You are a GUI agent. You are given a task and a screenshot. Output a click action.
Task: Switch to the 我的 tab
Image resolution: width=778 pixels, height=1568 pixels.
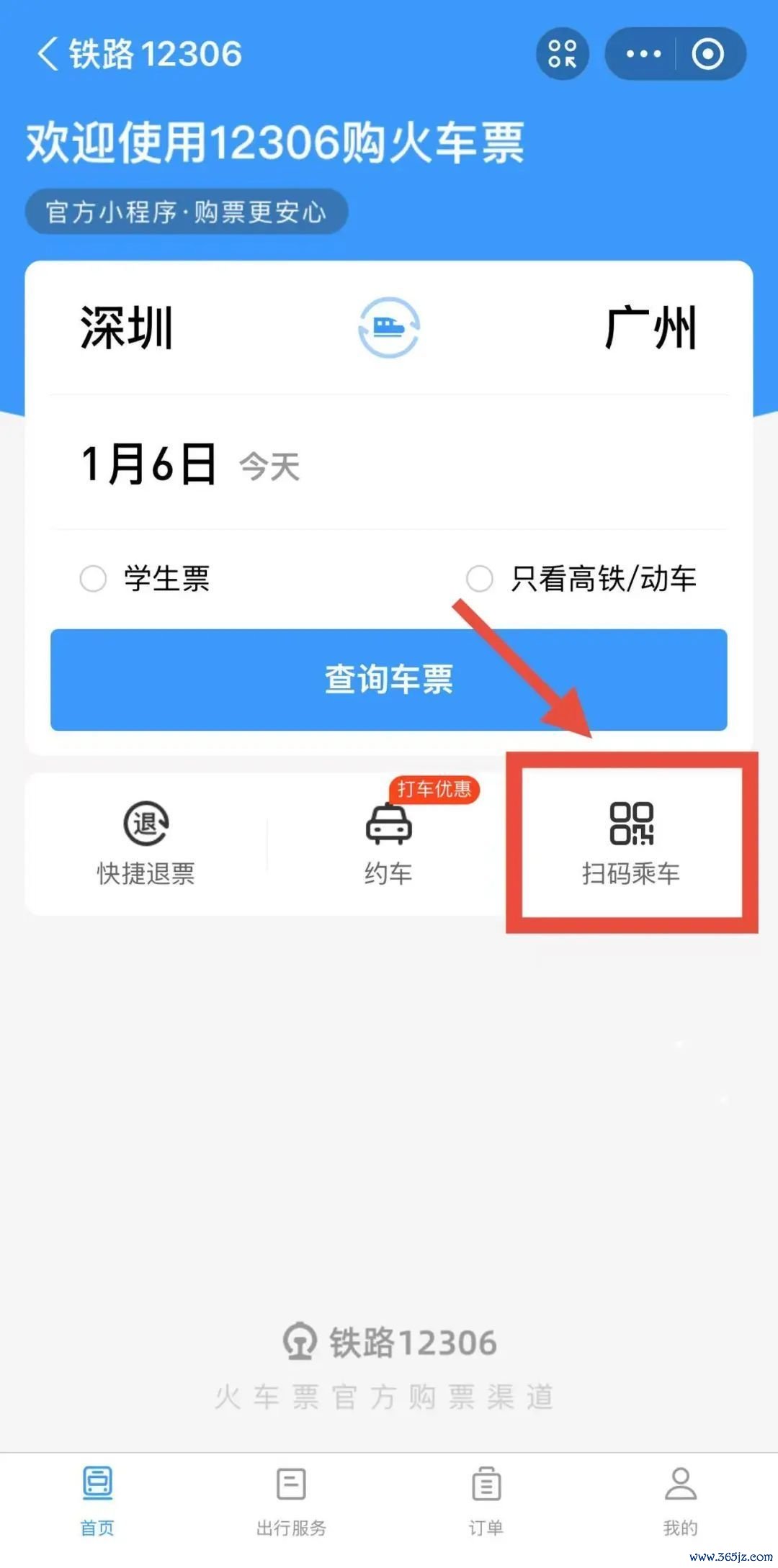pos(680,1500)
